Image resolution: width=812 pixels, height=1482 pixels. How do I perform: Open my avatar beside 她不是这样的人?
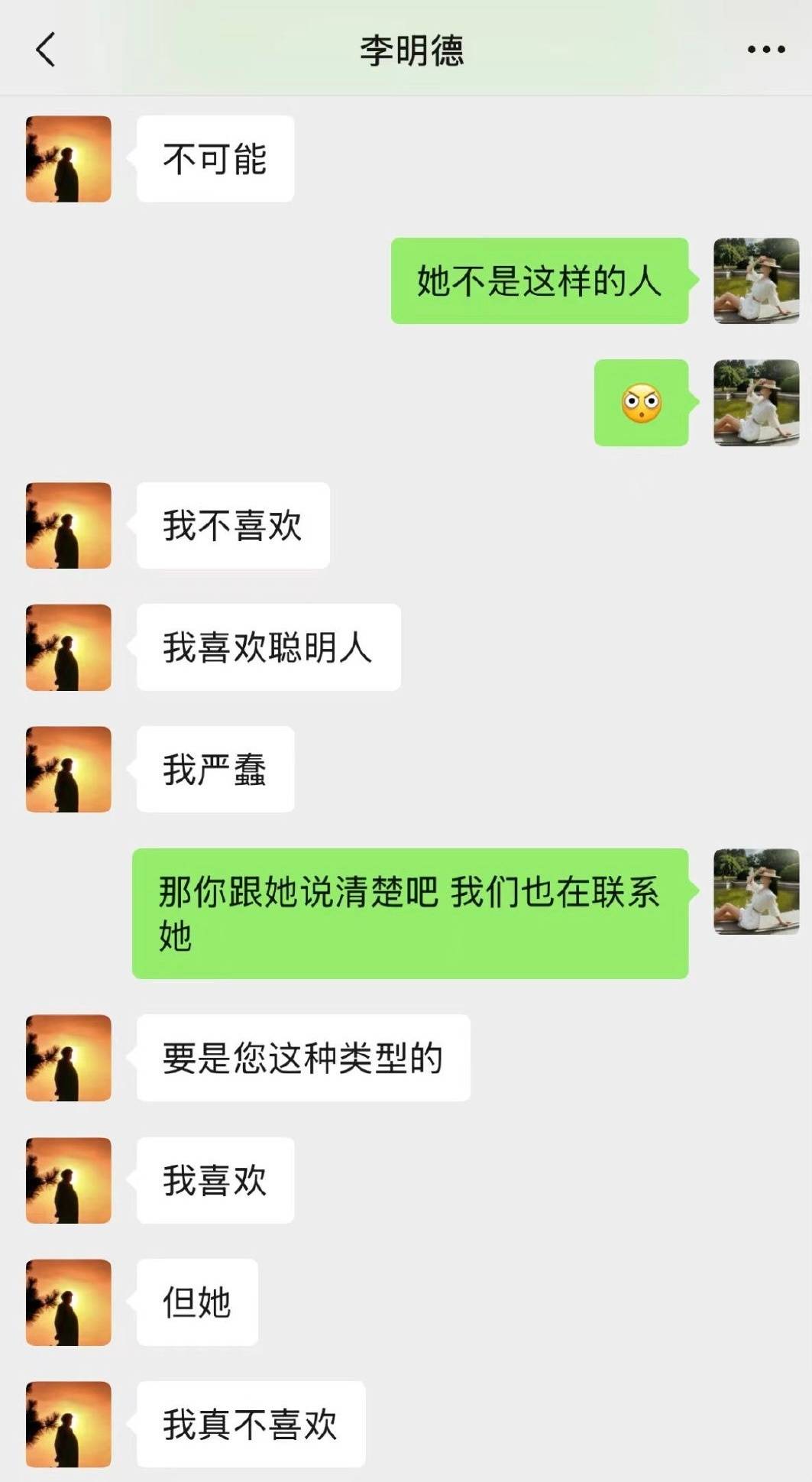(x=755, y=281)
